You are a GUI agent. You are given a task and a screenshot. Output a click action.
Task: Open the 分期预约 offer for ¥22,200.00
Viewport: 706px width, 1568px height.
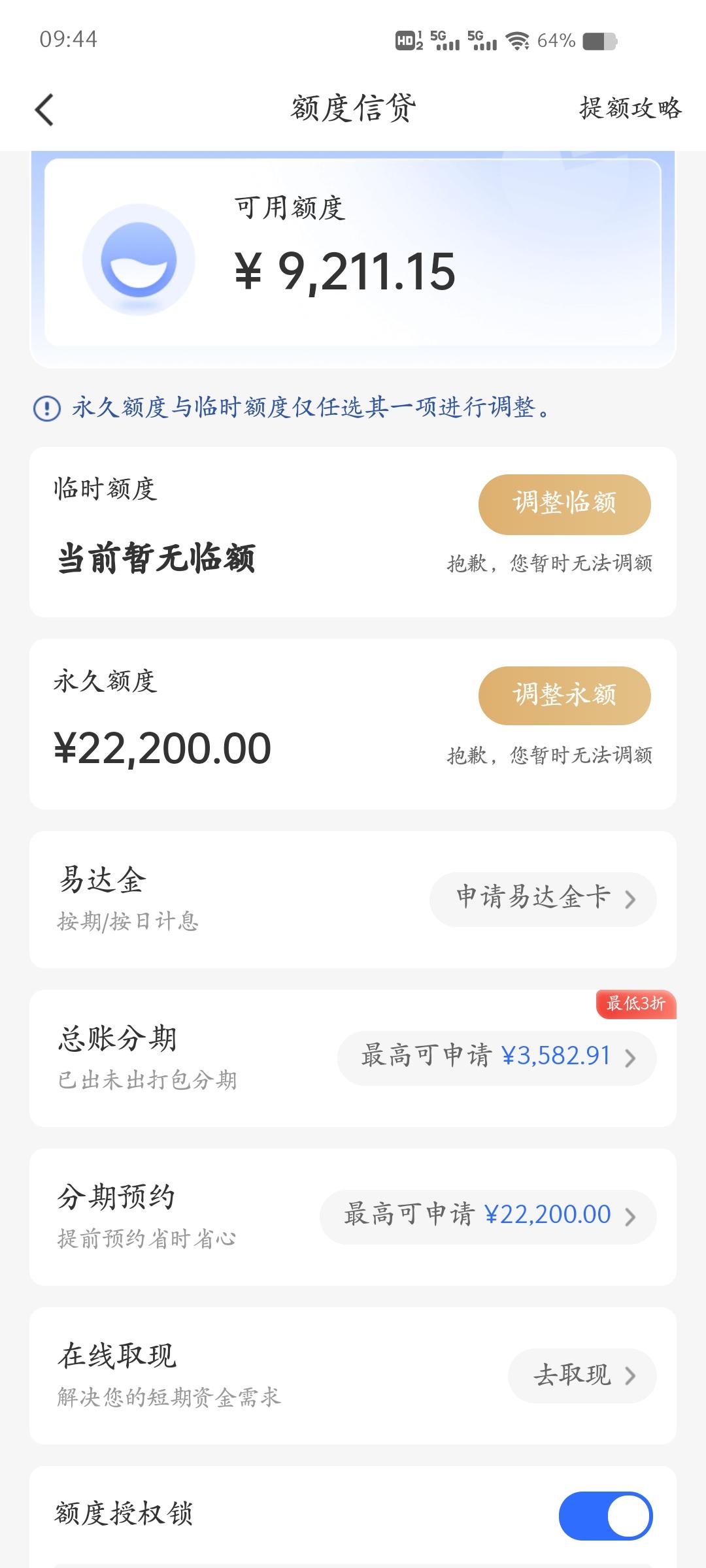(488, 1217)
